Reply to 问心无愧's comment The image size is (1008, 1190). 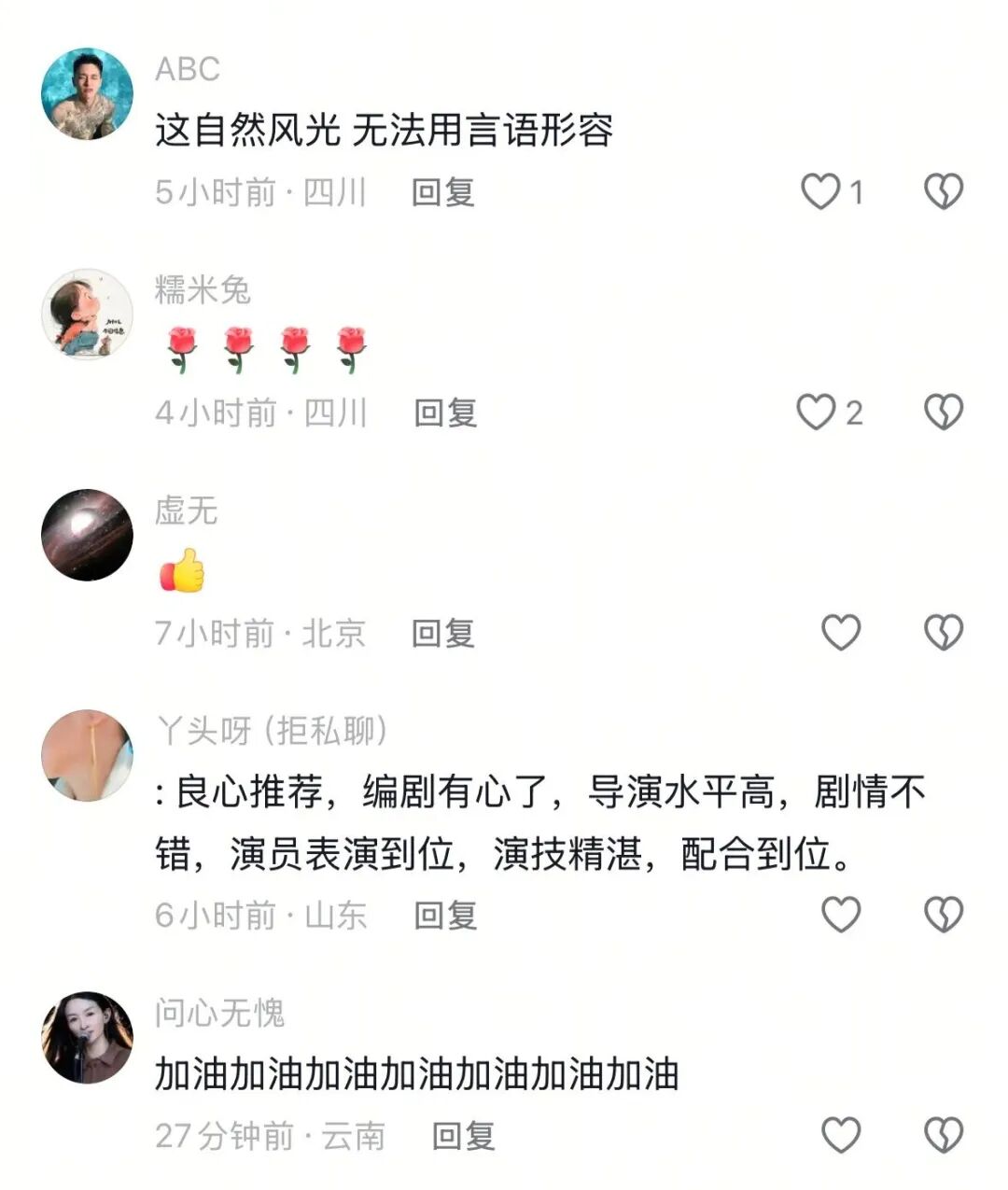[463, 1135]
